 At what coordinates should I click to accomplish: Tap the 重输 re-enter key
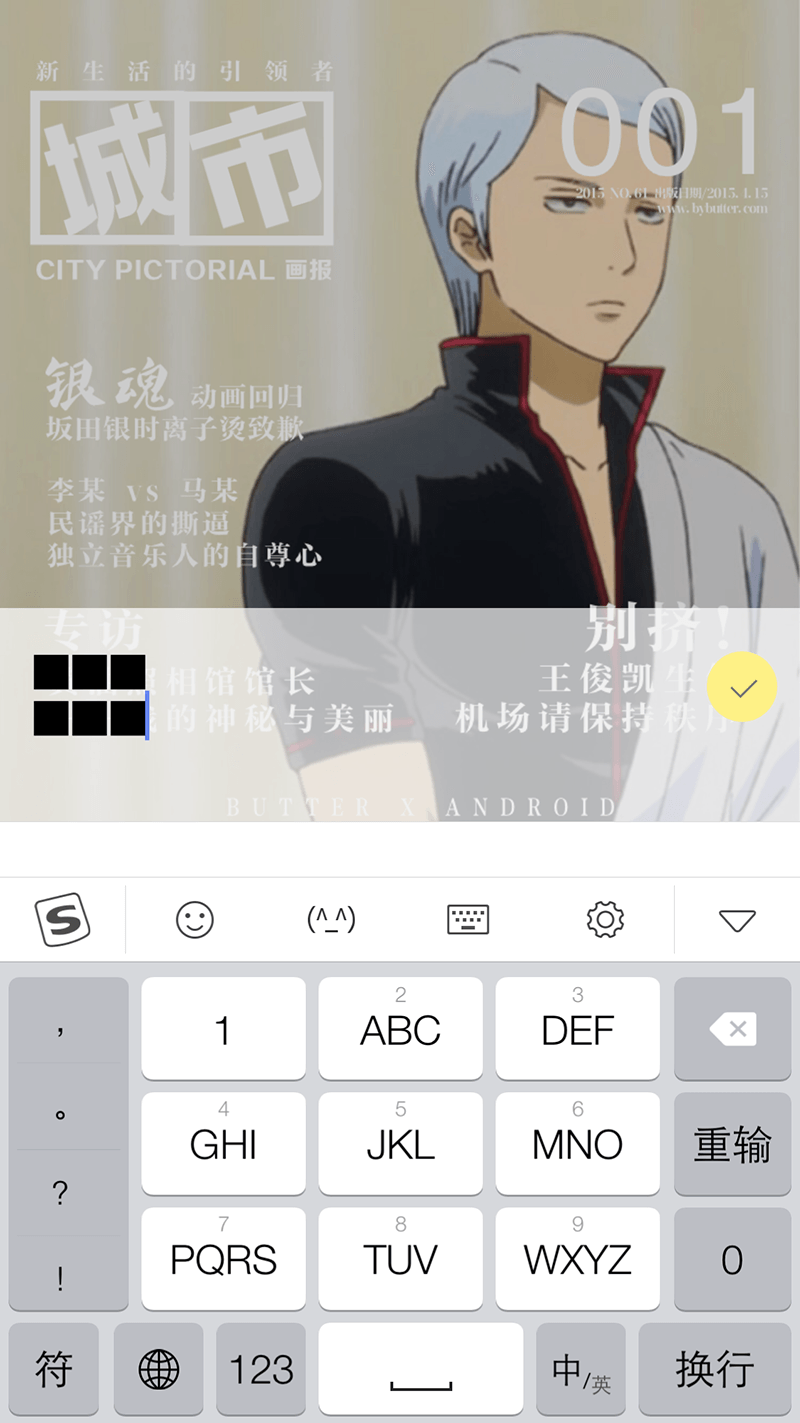(x=733, y=1144)
